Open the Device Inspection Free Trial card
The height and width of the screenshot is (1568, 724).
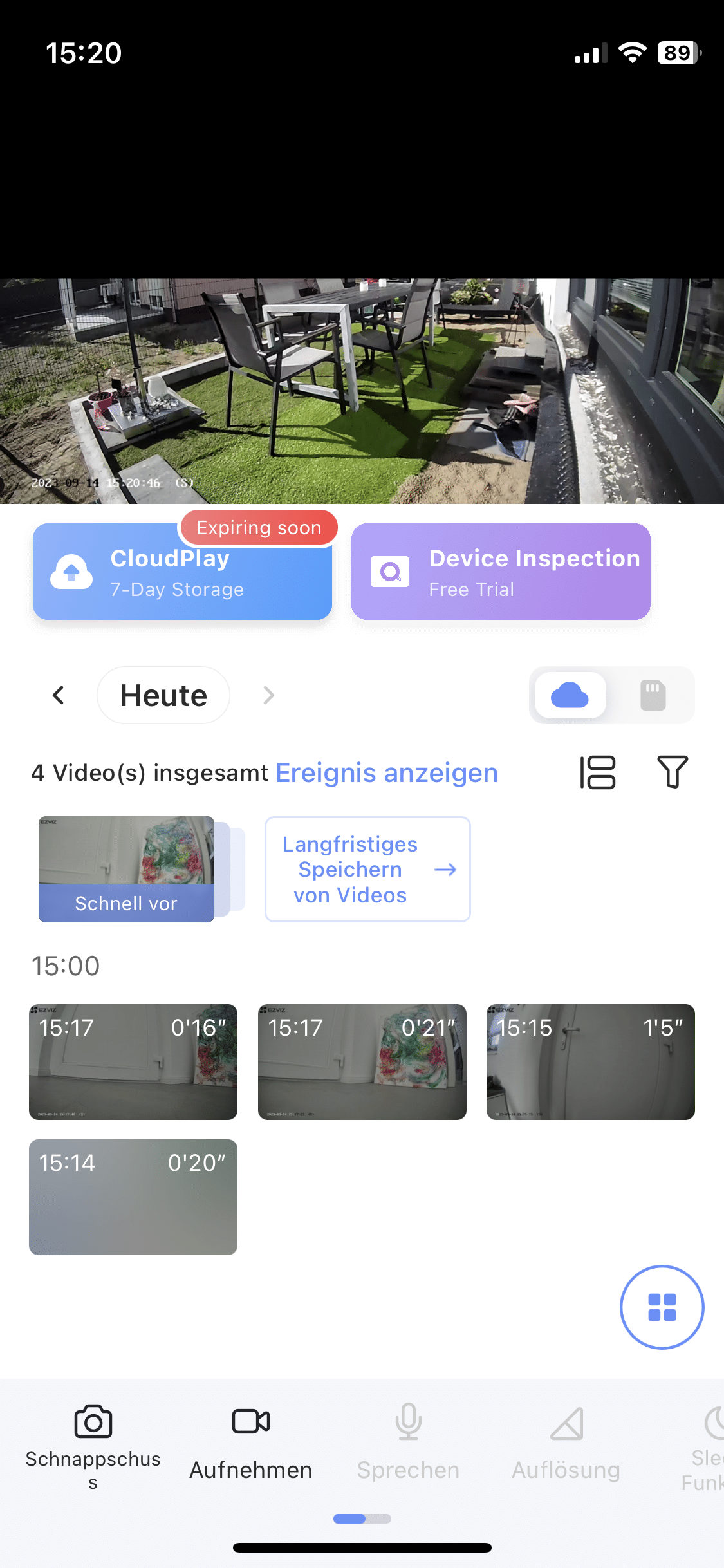pyautogui.click(x=501, y=572)
